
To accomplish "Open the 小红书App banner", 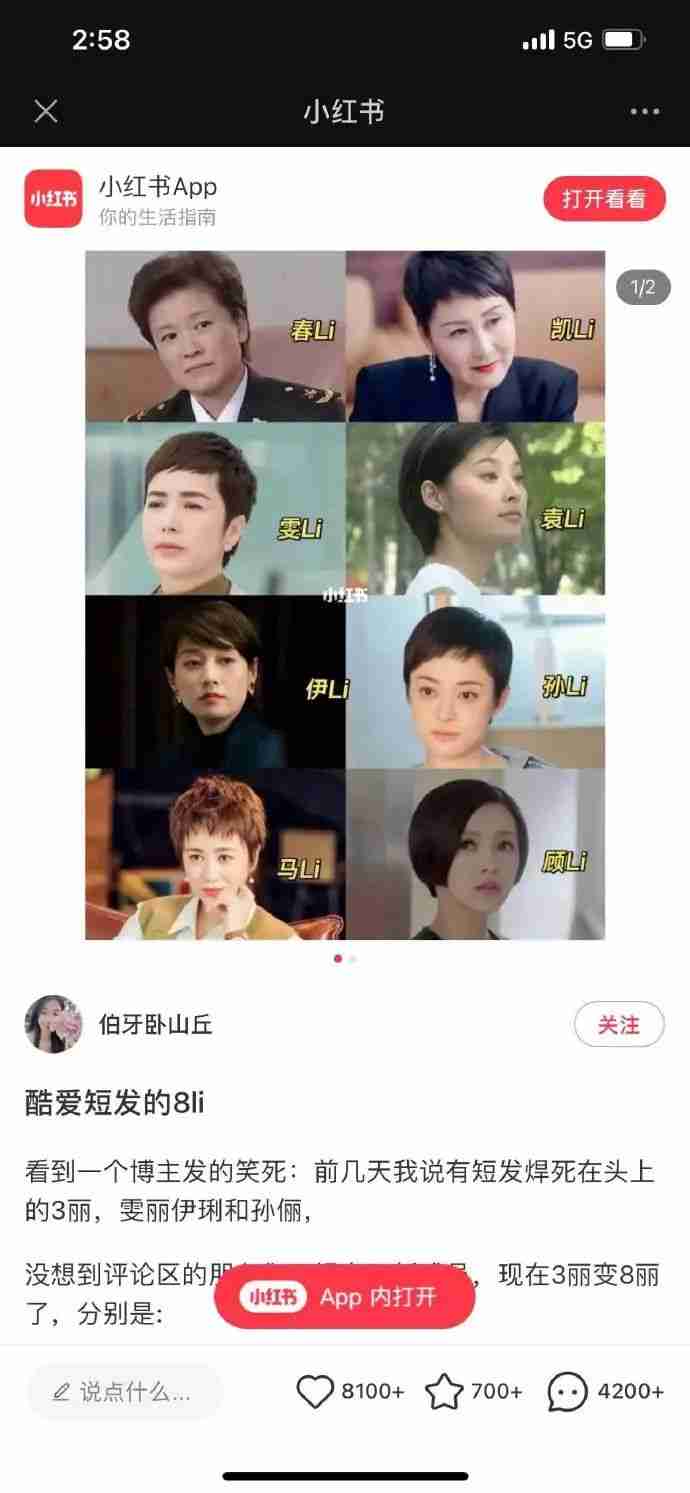I will pyautogui.click(x=158, y=199).
